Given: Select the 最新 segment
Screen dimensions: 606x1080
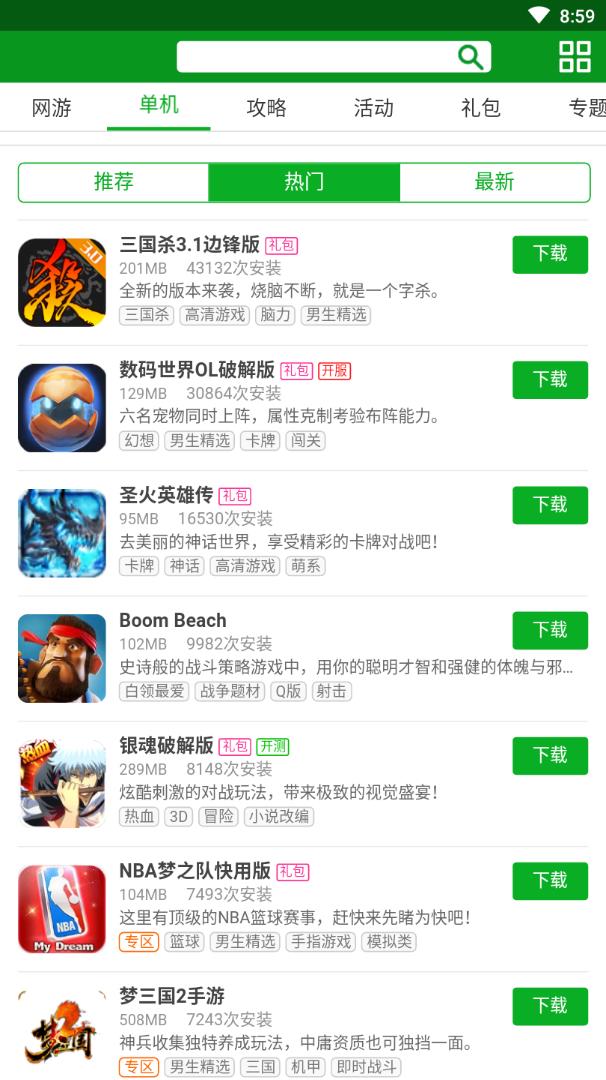Looking at the screenshot, I should [494, 182].
